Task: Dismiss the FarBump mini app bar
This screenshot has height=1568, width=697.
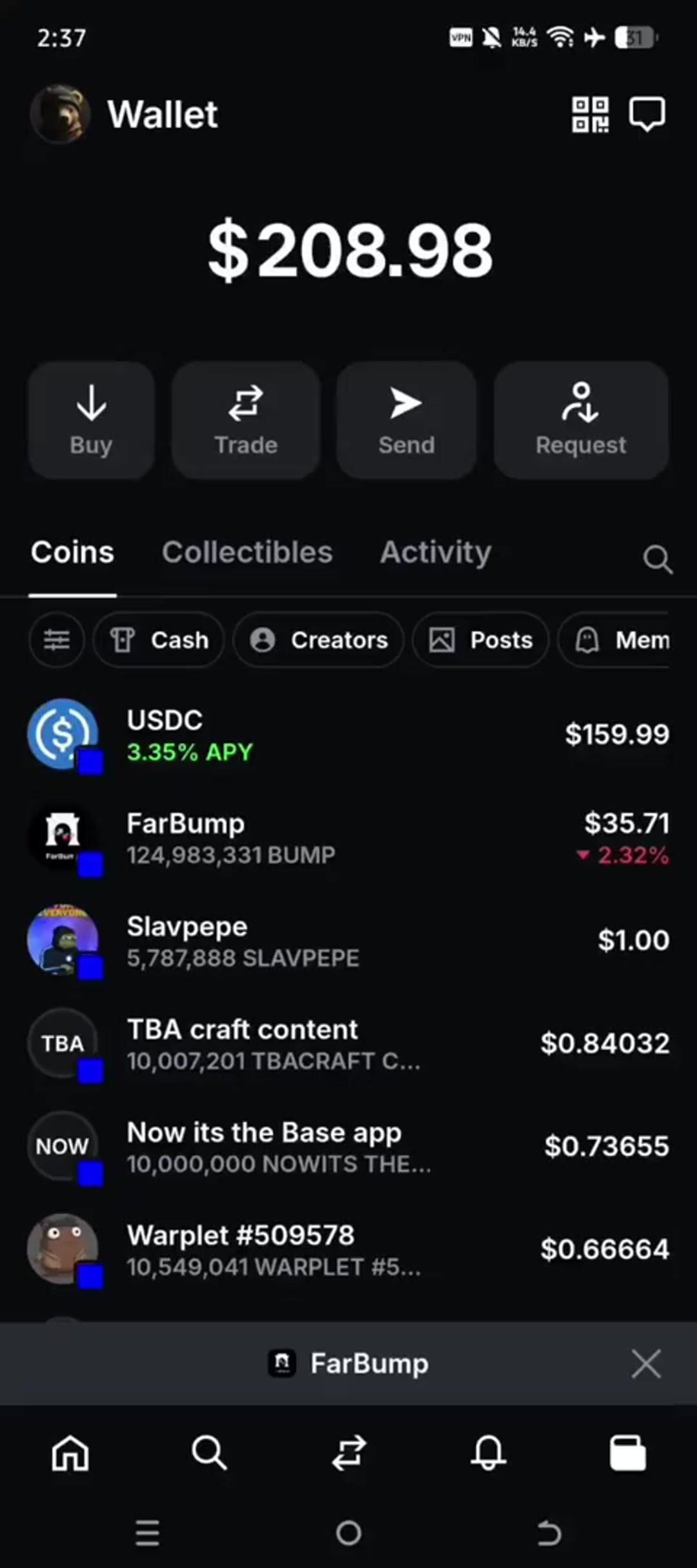Action: coord(646,1363)
